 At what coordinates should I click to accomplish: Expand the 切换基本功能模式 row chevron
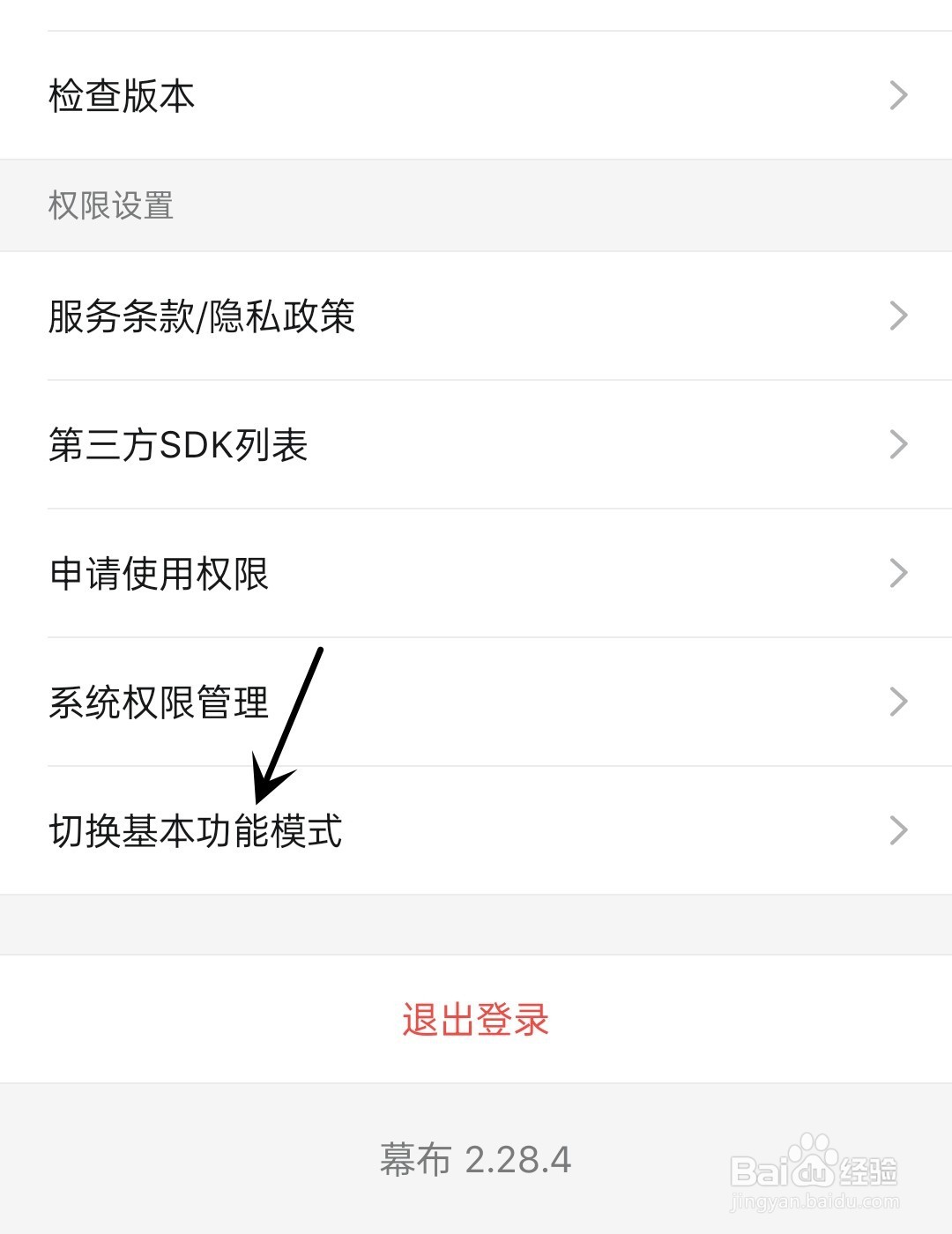click(898, 829)
